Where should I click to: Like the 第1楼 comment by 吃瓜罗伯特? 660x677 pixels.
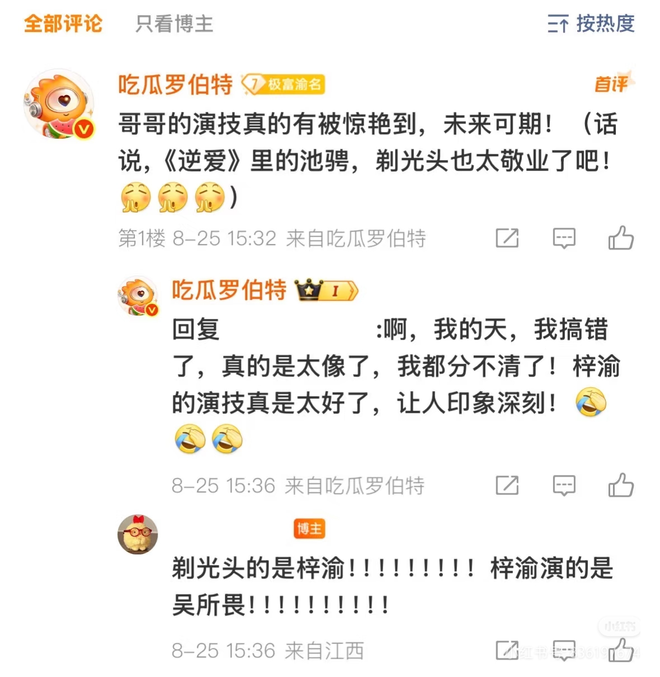tap(621, 238)
